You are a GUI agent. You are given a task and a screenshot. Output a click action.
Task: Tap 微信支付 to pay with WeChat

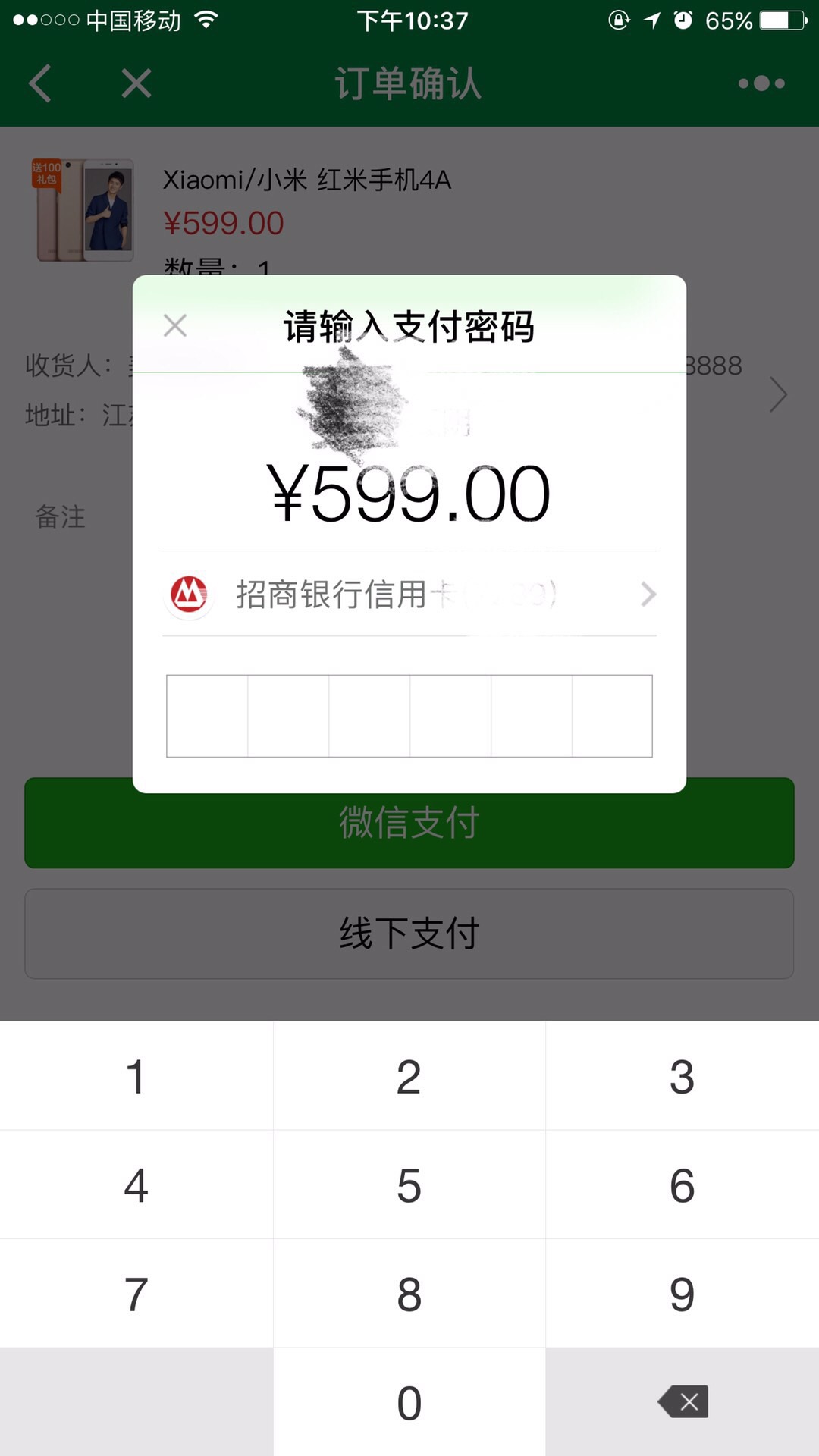click(x=409, y=823)
